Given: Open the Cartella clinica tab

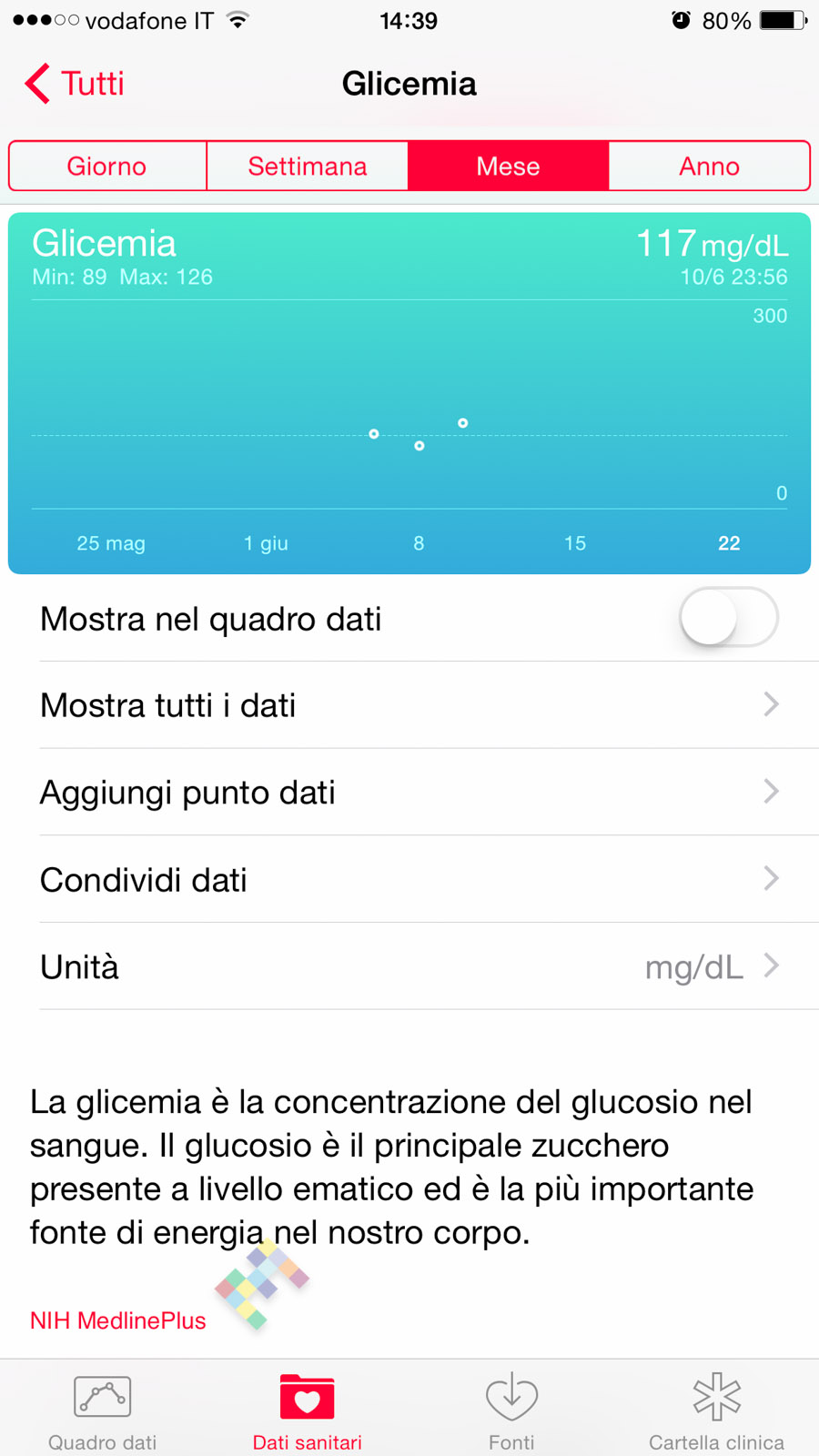Looking at the screenshot, I should pyautogui.click(x=716, y=1411).
